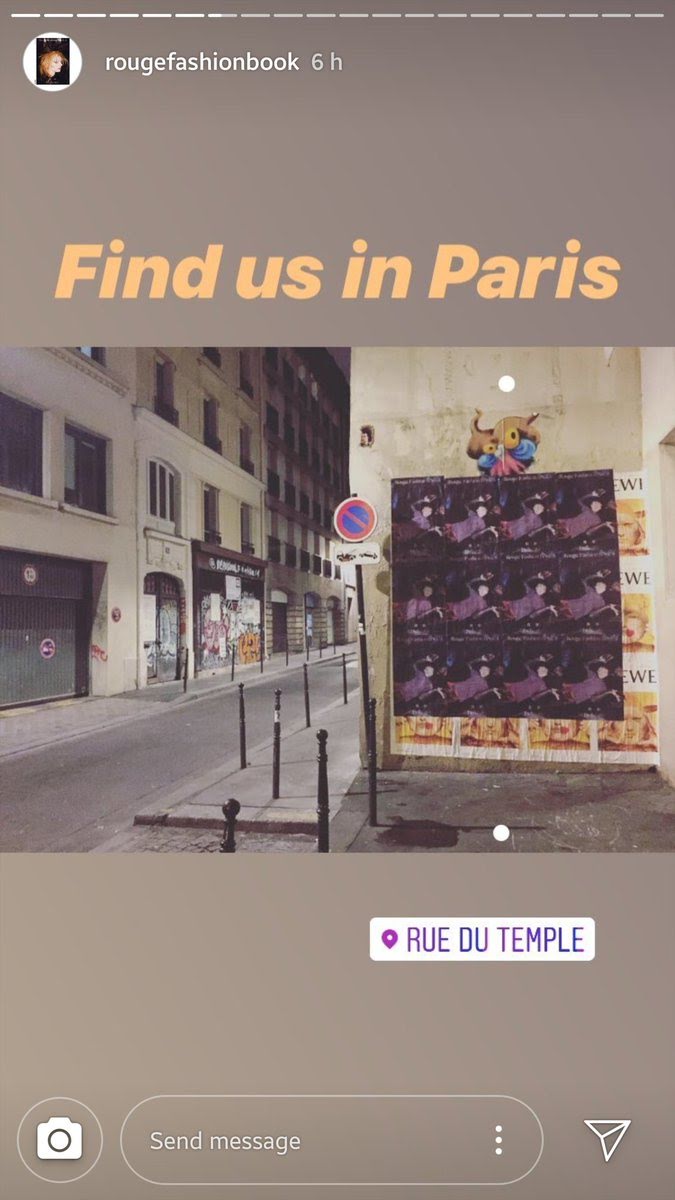Open rougefashionbook profile picture
This screenshot has width=675, height=1200.
coord(52,62)
